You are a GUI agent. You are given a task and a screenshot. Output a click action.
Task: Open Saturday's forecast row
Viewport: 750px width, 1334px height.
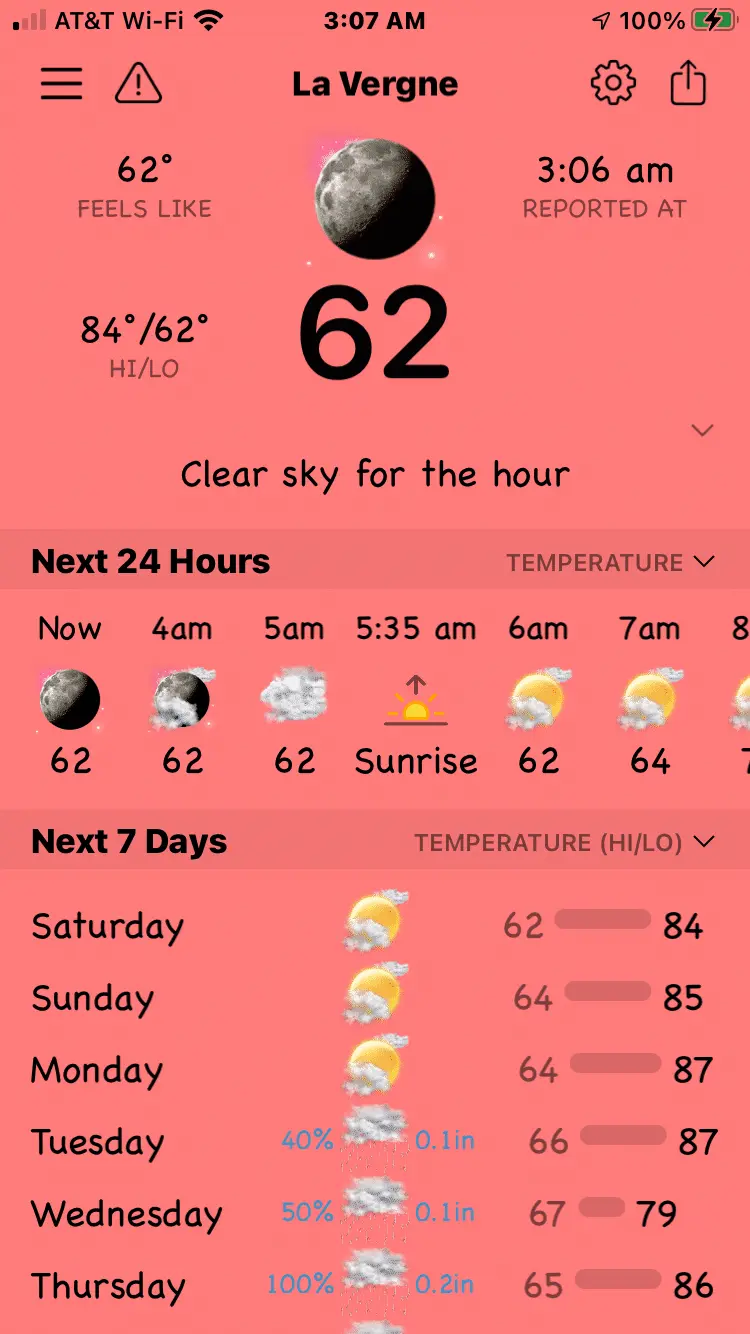374,926
